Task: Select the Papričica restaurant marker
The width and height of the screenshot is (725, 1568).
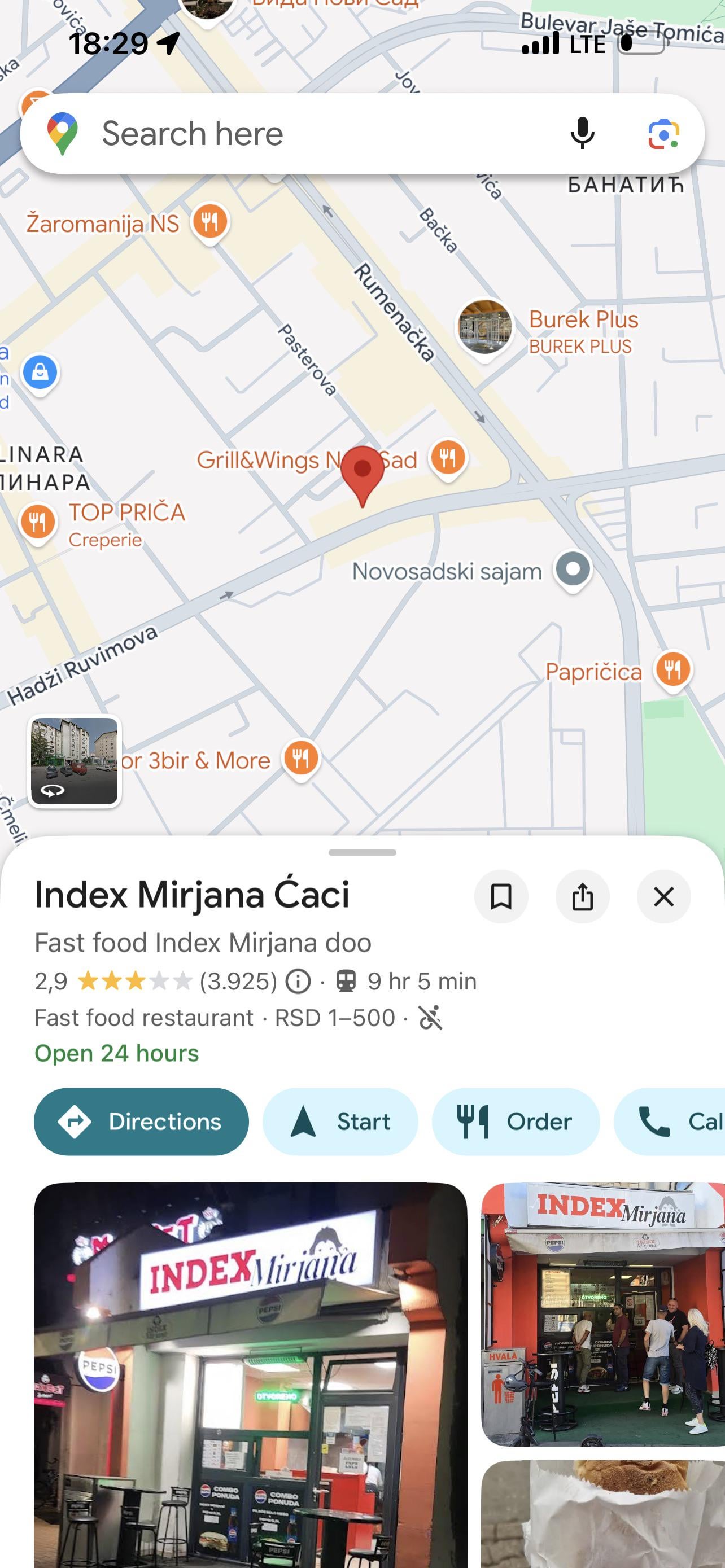Action: (x=672, y=669)
